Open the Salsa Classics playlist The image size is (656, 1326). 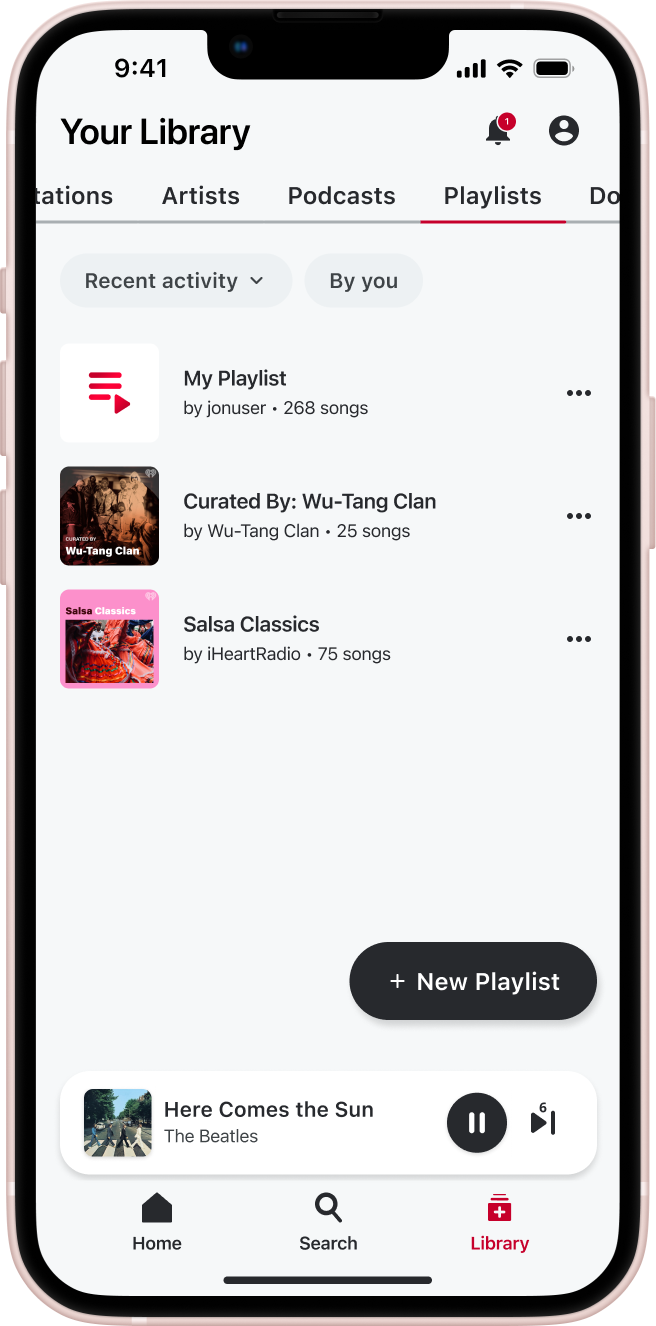[x=252, y=638]
